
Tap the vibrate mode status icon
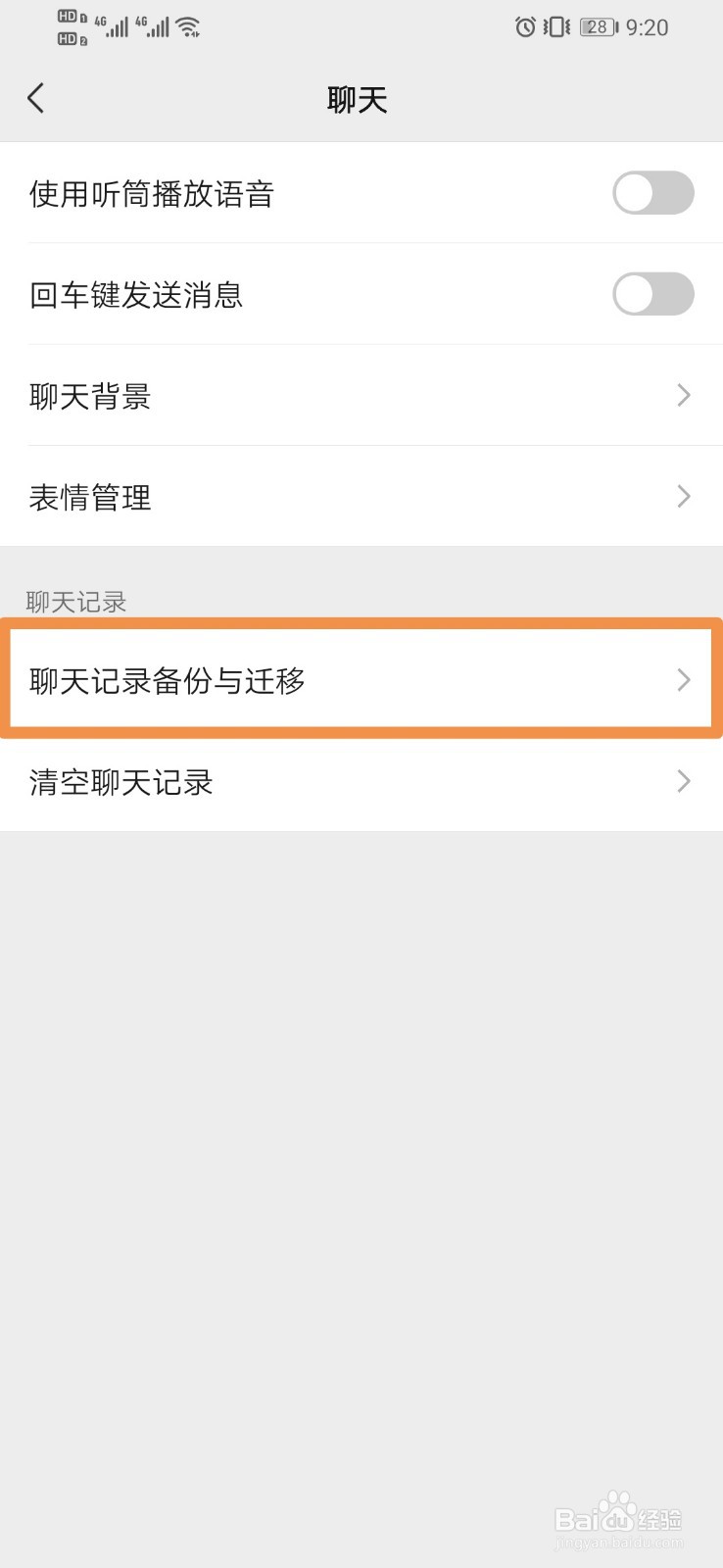click(555, 27)
